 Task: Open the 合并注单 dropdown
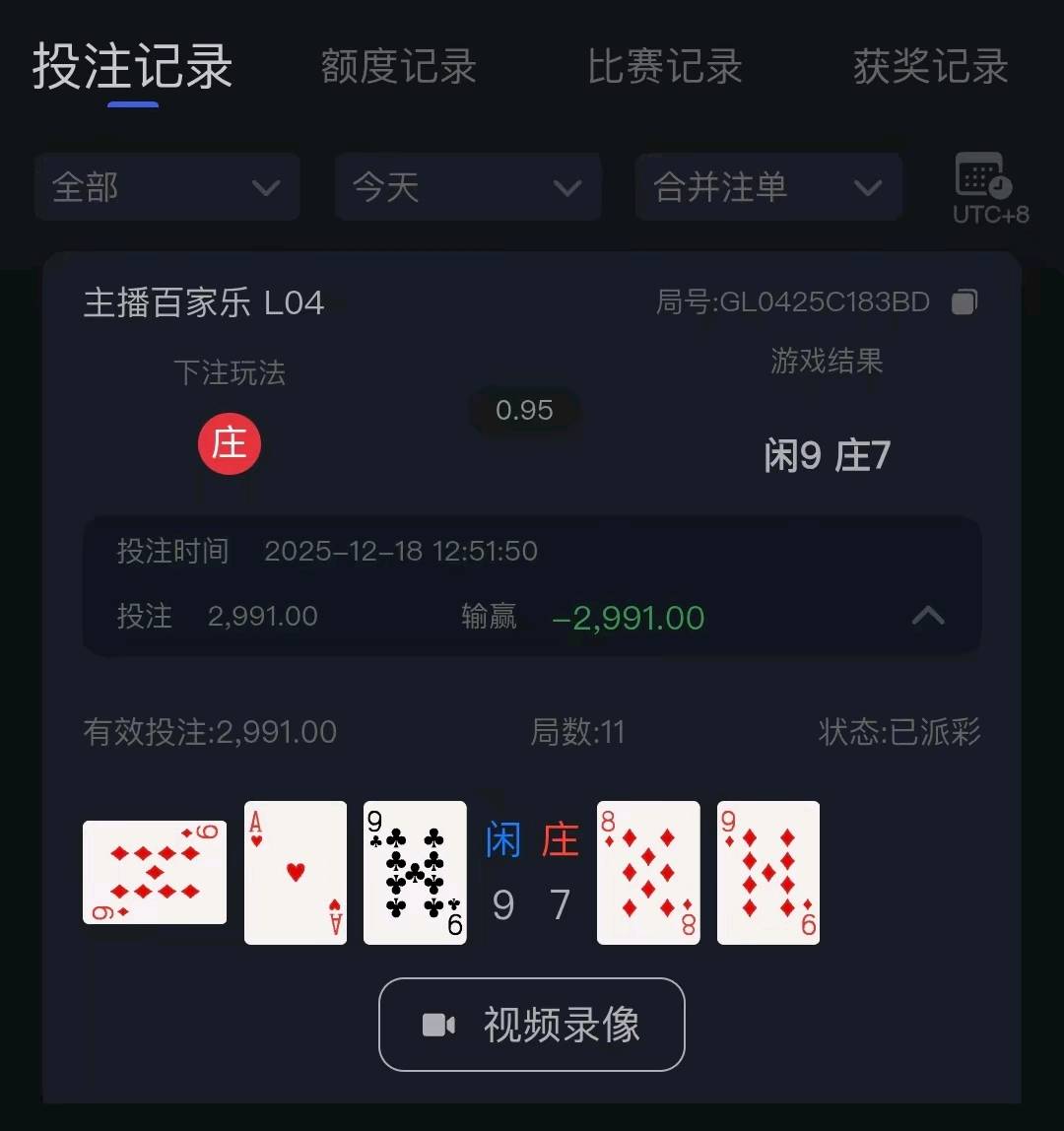tap(767, 187)
